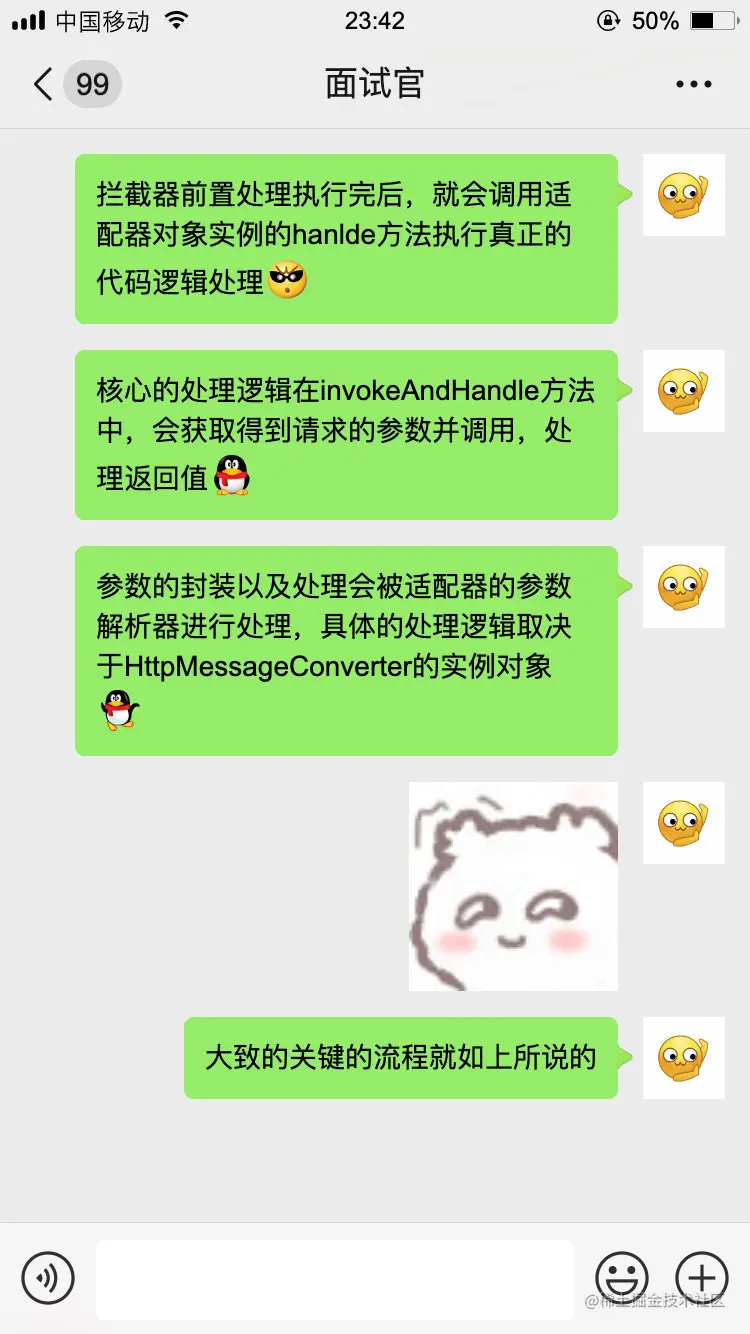Open the plus attachments menu
The image size is (750, 1334).
[702, 1277]
